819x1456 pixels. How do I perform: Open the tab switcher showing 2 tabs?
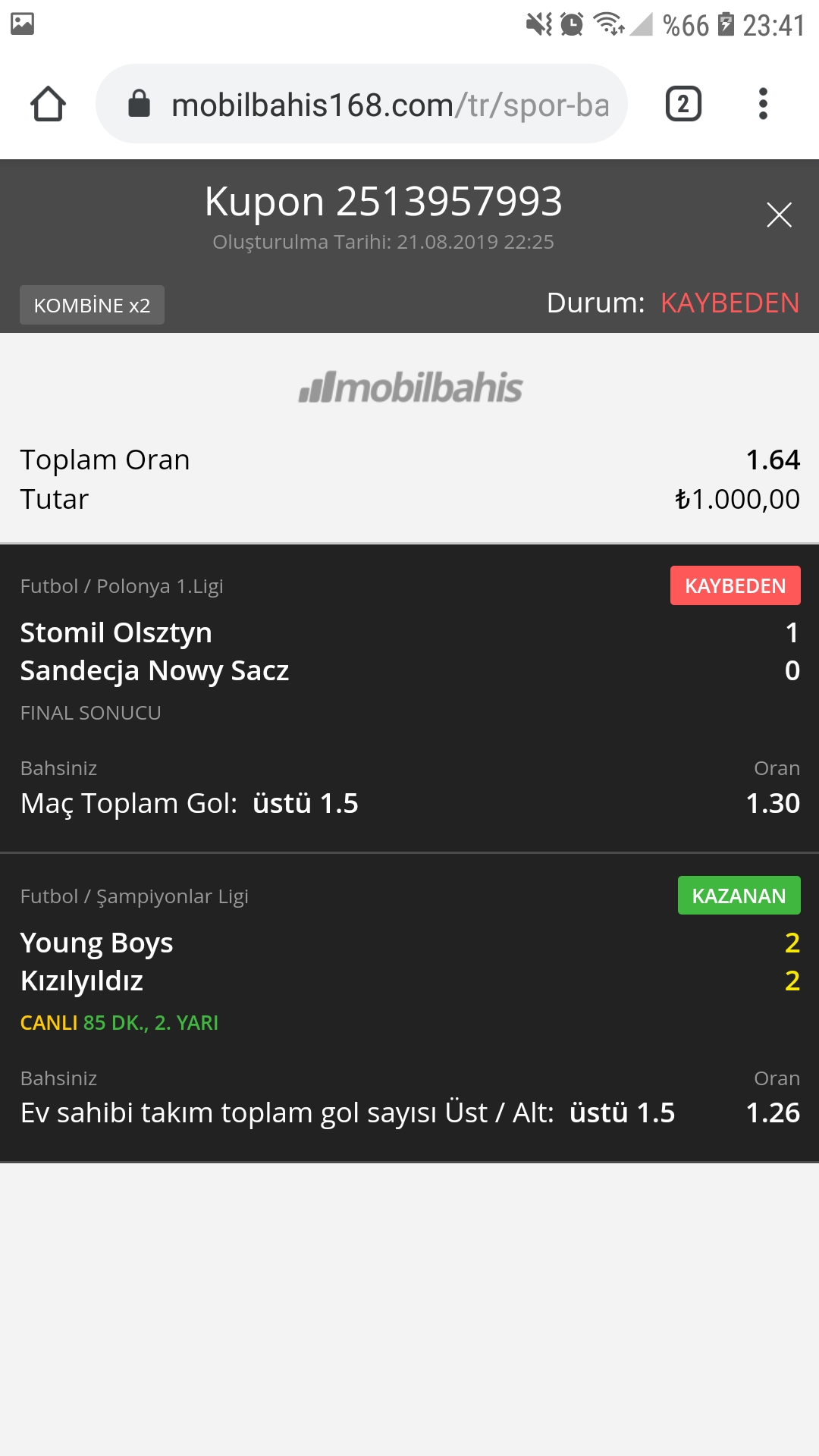pos(683,104)
